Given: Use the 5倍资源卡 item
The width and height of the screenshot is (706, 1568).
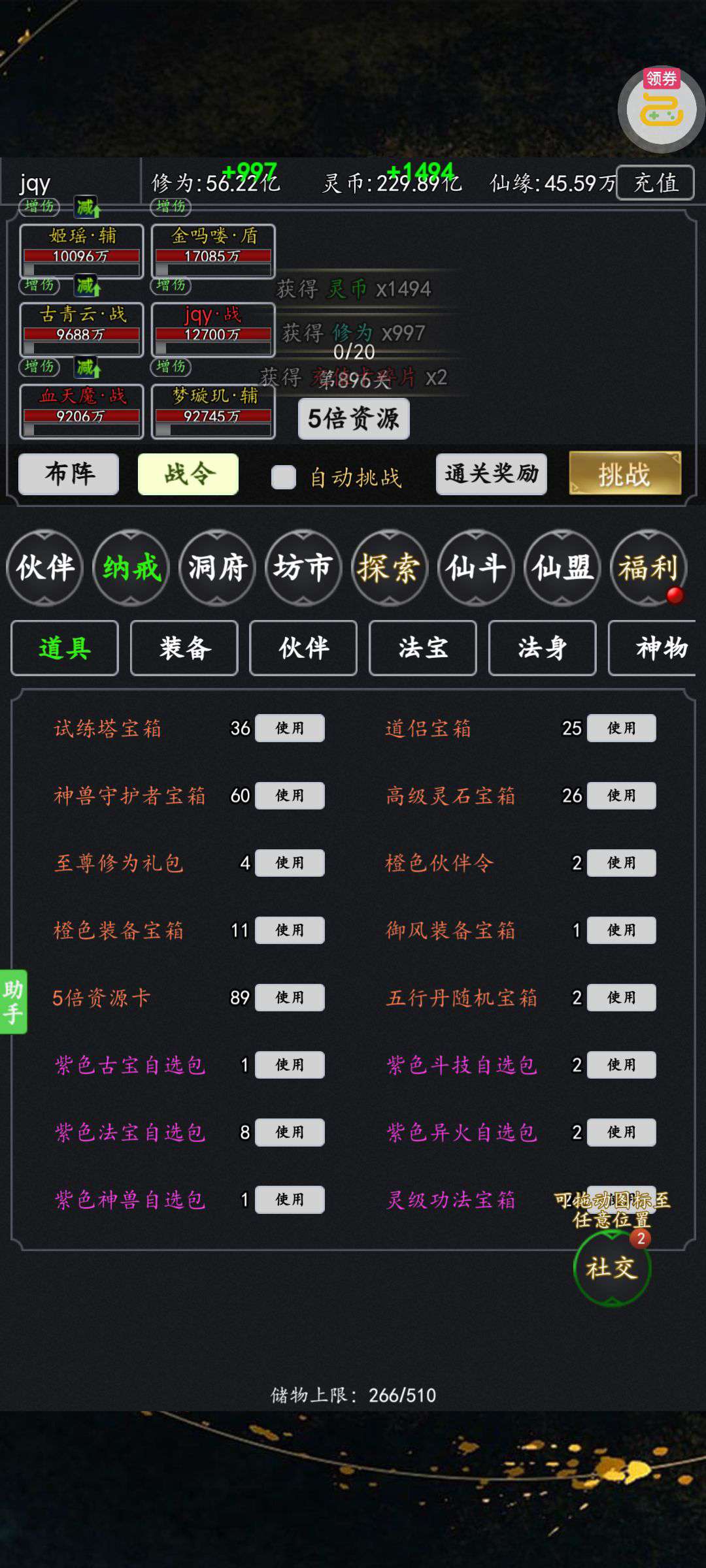Looking at the screenshot, I should point(290,997).
